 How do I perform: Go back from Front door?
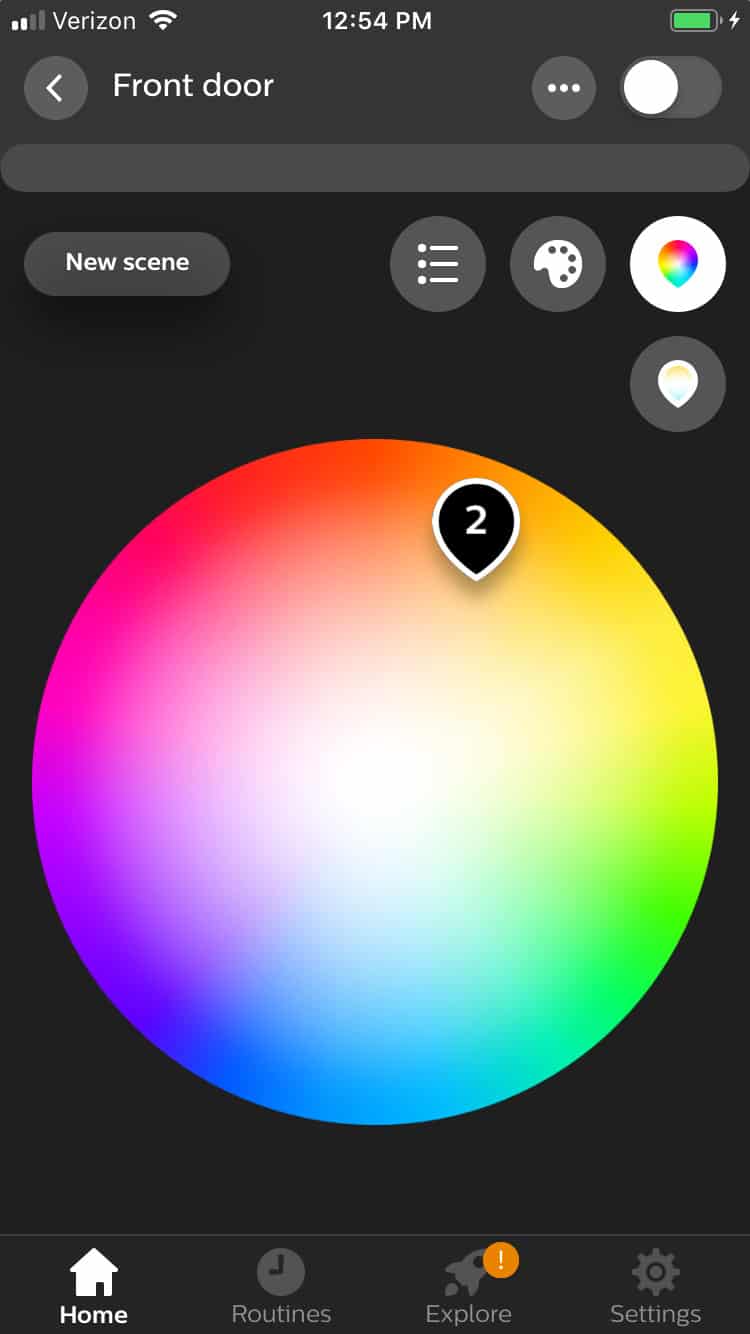[x=55, y=88]
